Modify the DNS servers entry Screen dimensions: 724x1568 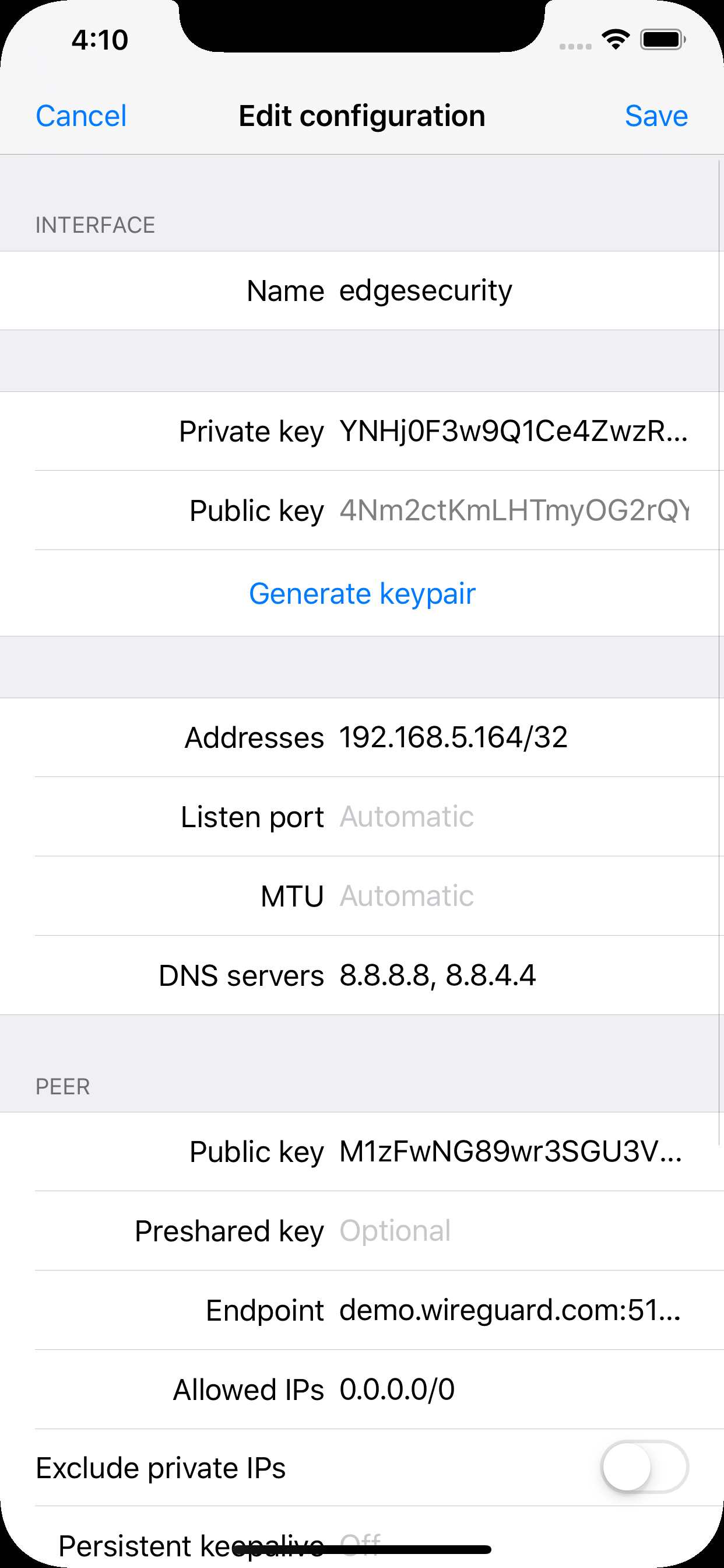click(x=437, y=975)
